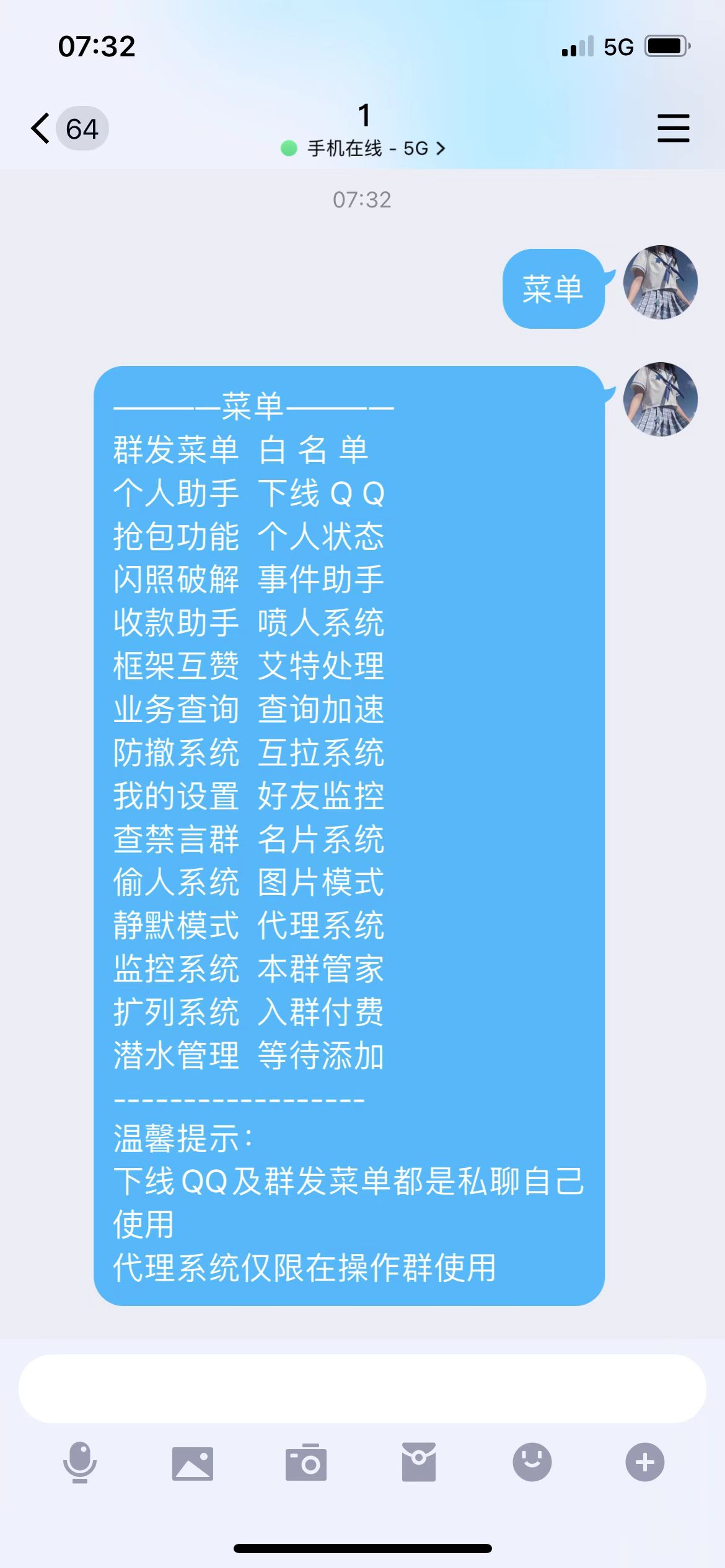
Task: Open more options plus button
Action: [x=645, y=1462]
